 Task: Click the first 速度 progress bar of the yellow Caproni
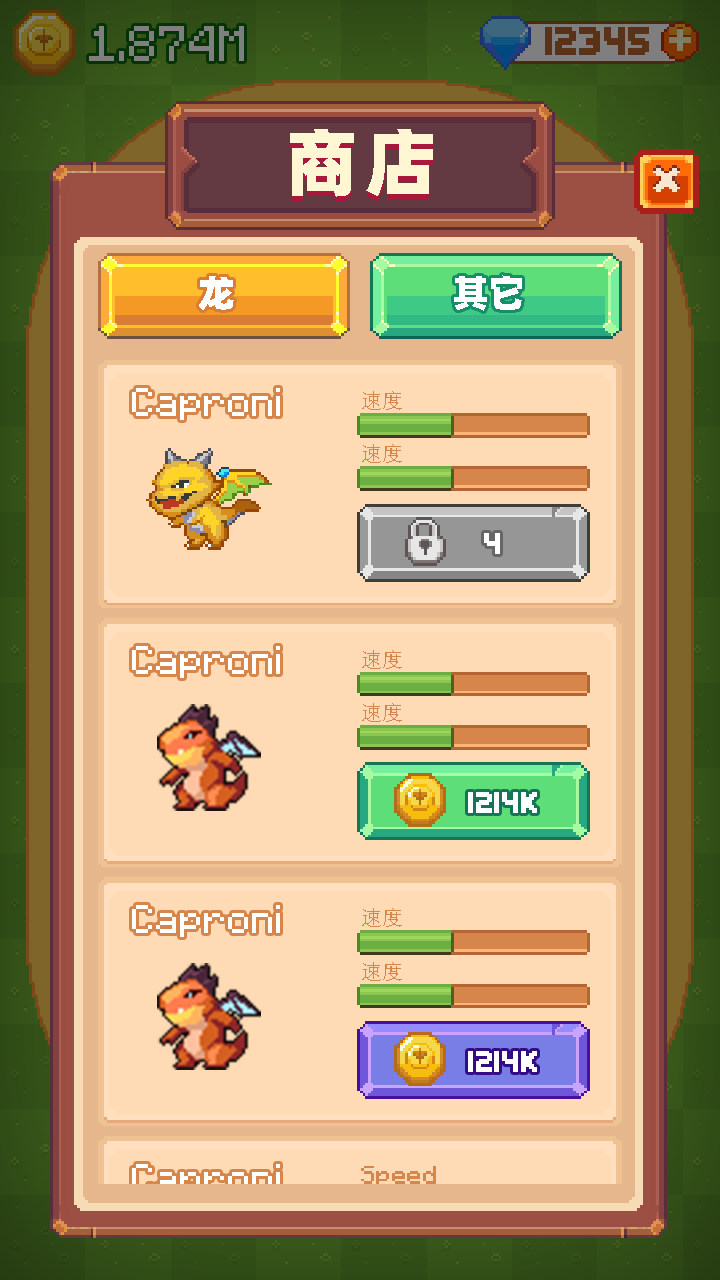[x=472, y=424]
